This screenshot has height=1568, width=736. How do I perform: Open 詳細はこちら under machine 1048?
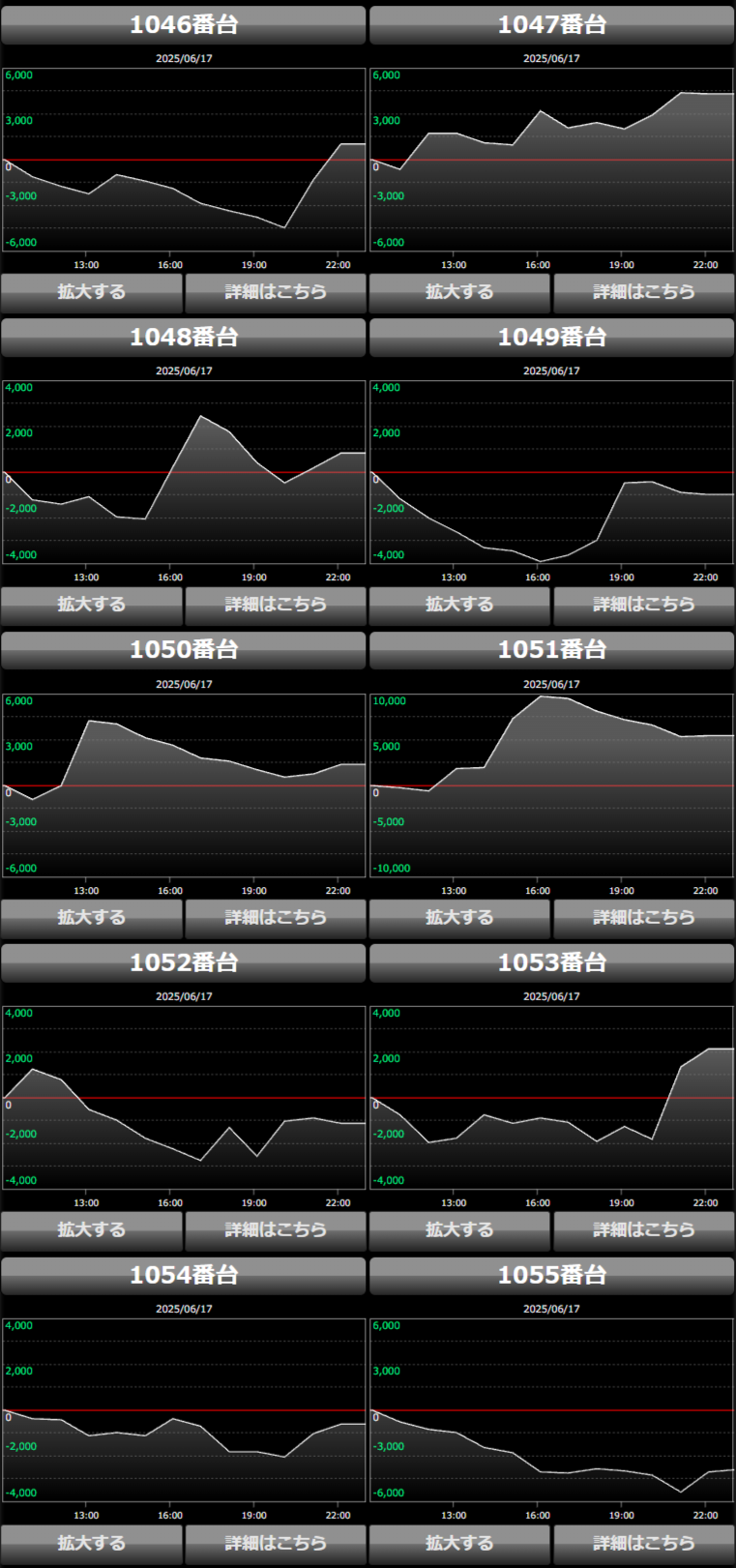tap(276, 604)
